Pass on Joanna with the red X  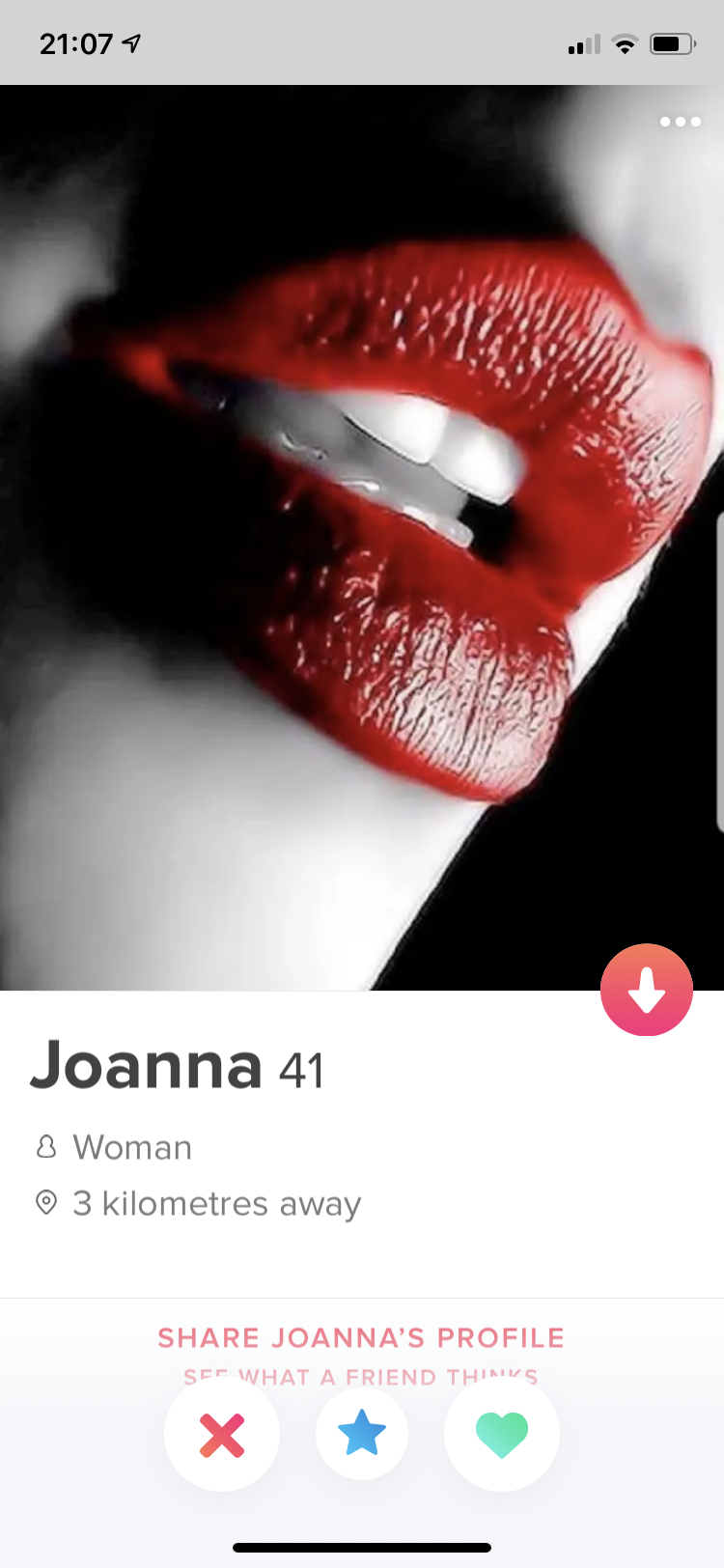(222, 1434)
